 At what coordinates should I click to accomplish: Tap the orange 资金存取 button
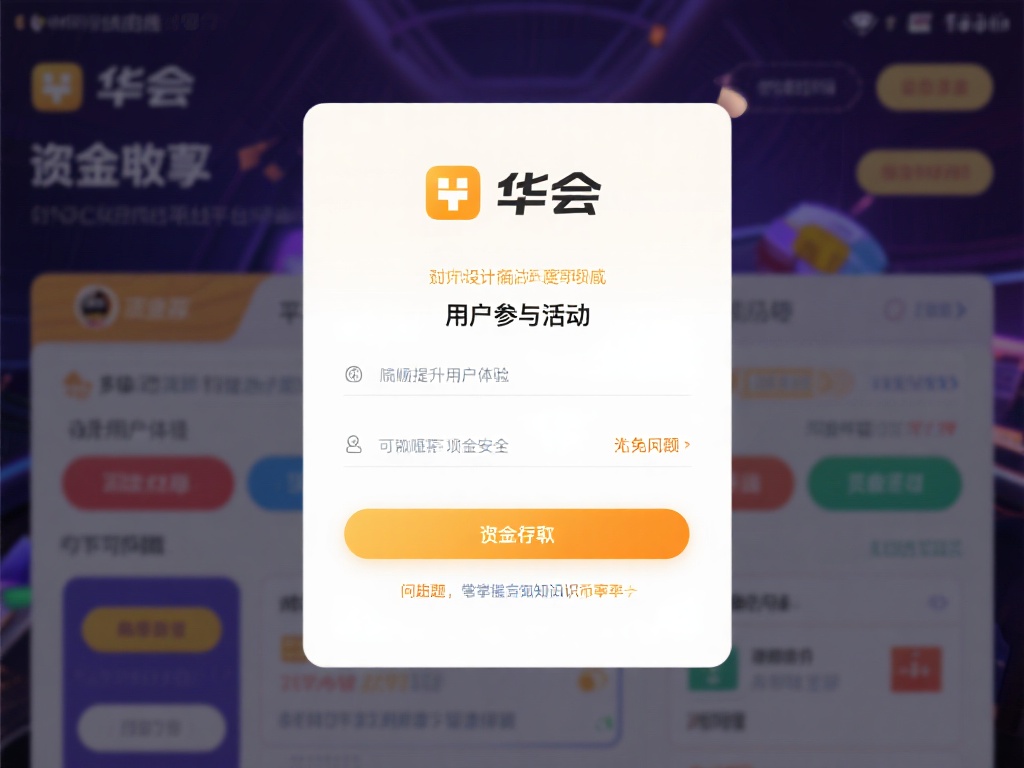[516, 534]
